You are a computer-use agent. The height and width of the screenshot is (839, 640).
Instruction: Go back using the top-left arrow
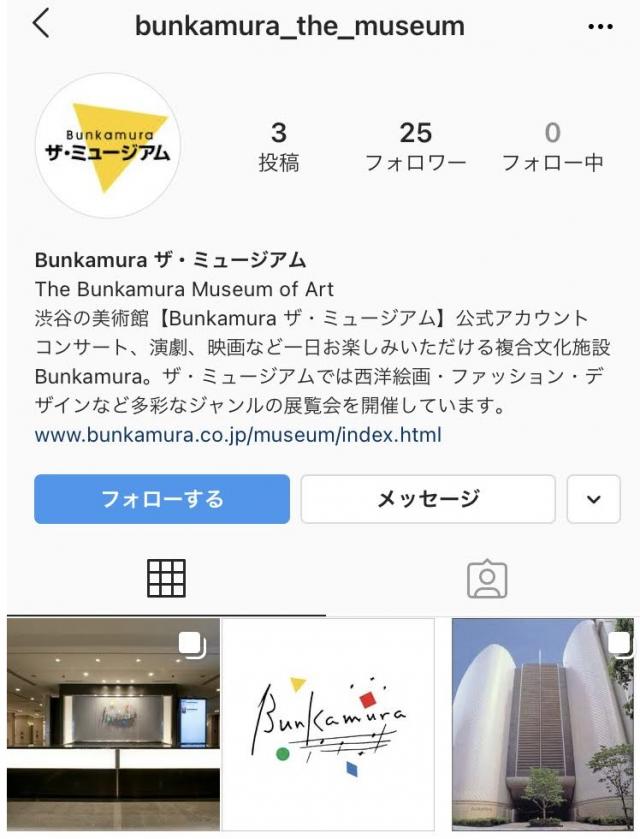coord(40,24)
